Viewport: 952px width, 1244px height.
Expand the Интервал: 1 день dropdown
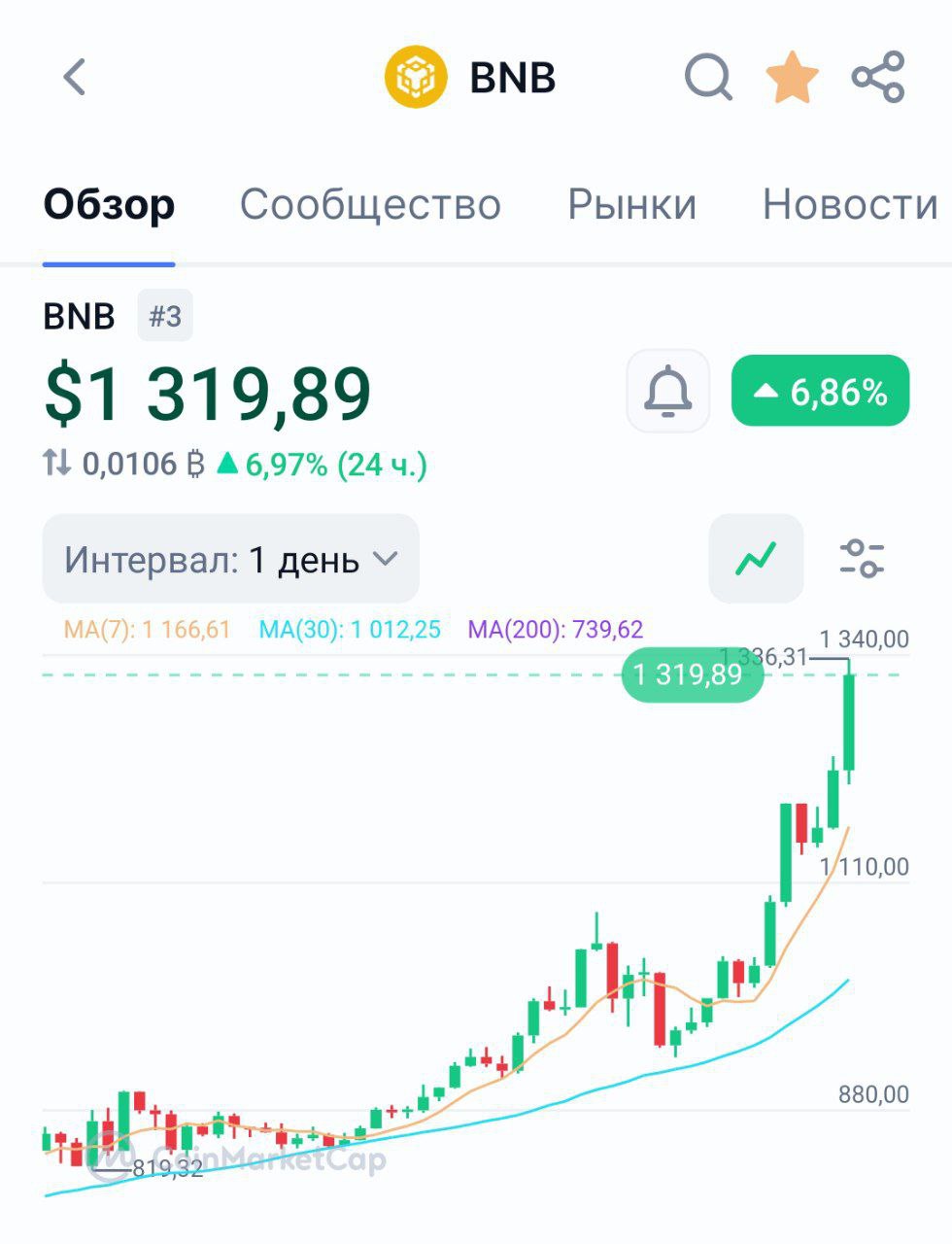[x=231, y=559]
